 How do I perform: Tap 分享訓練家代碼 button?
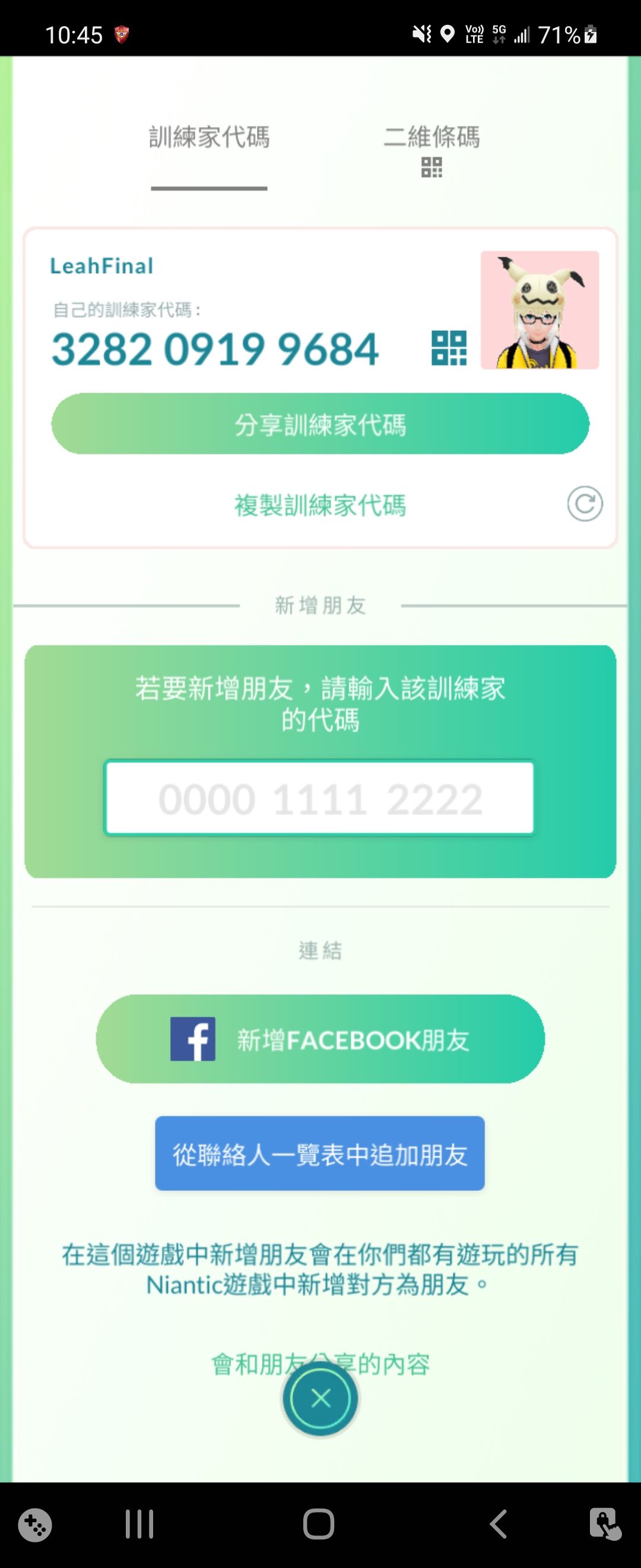click(320, 423)
